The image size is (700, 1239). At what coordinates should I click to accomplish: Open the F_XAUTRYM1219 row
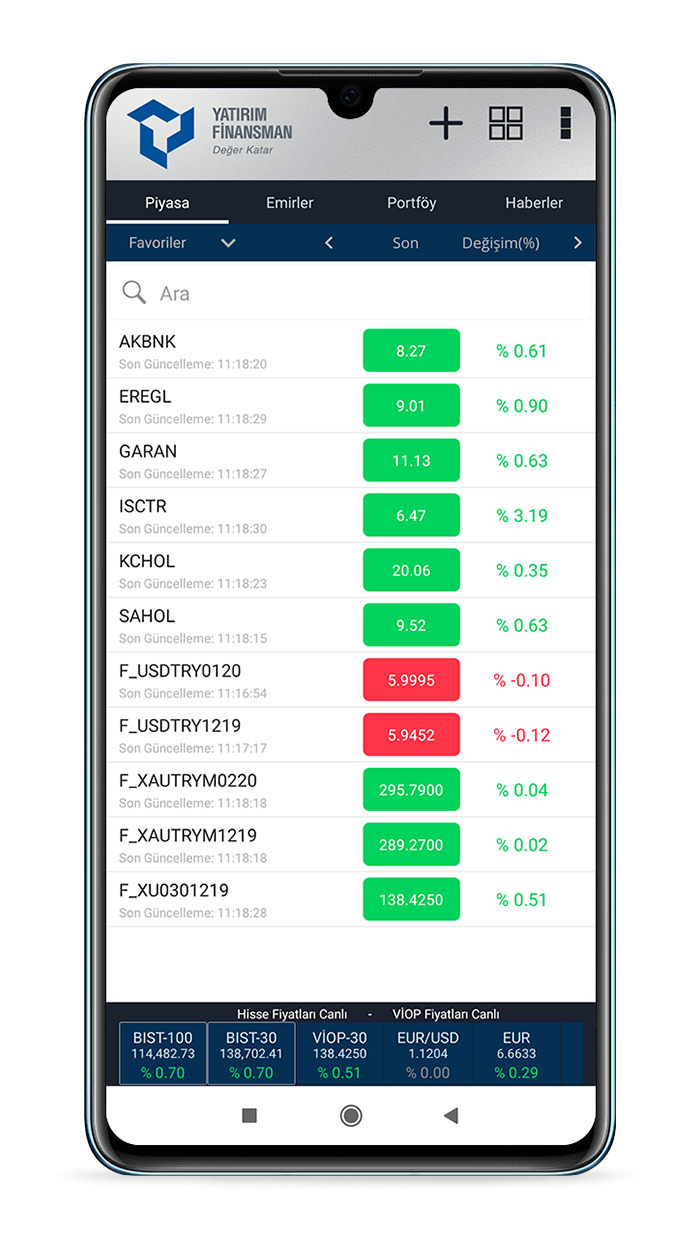click(x=350, y=845)
